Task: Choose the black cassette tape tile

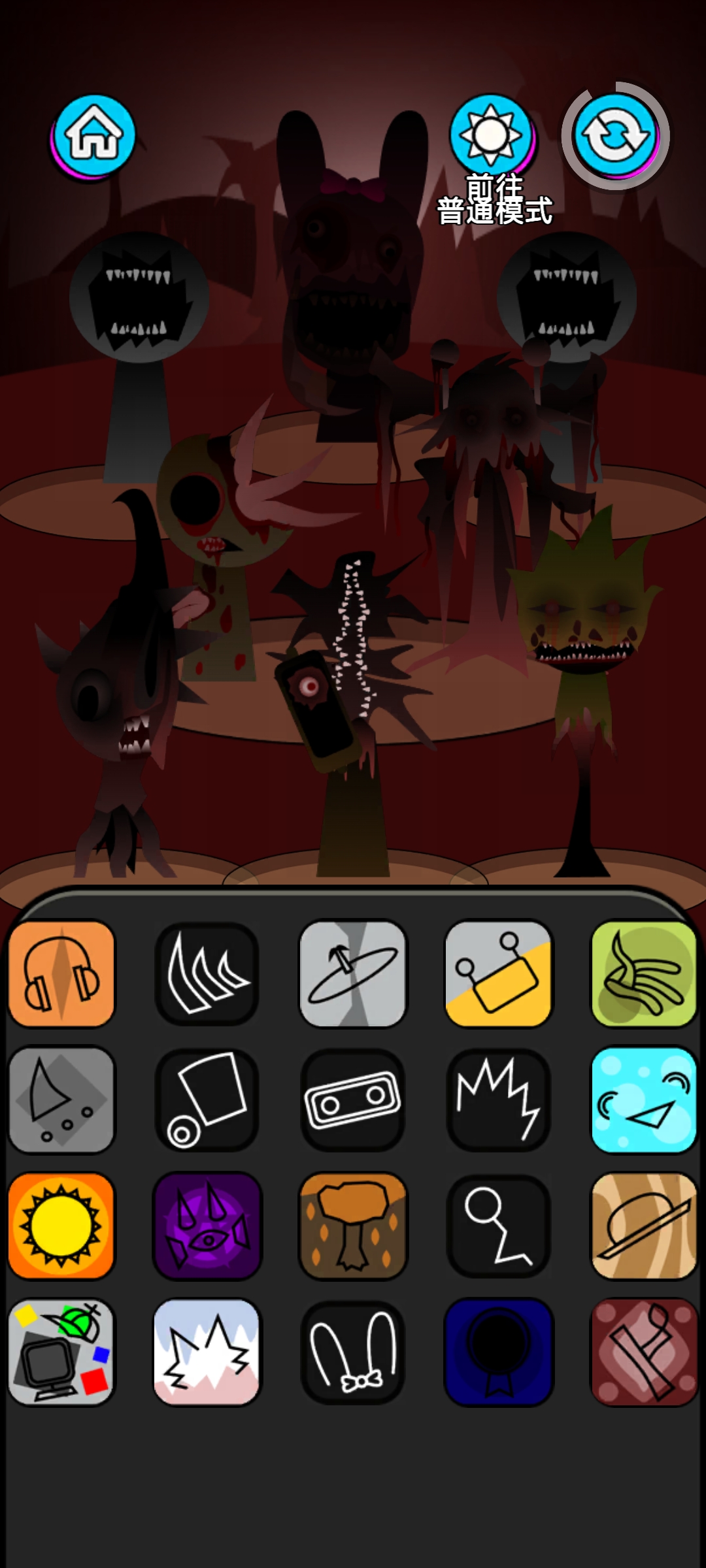Action: click(x=353, y=1100)
